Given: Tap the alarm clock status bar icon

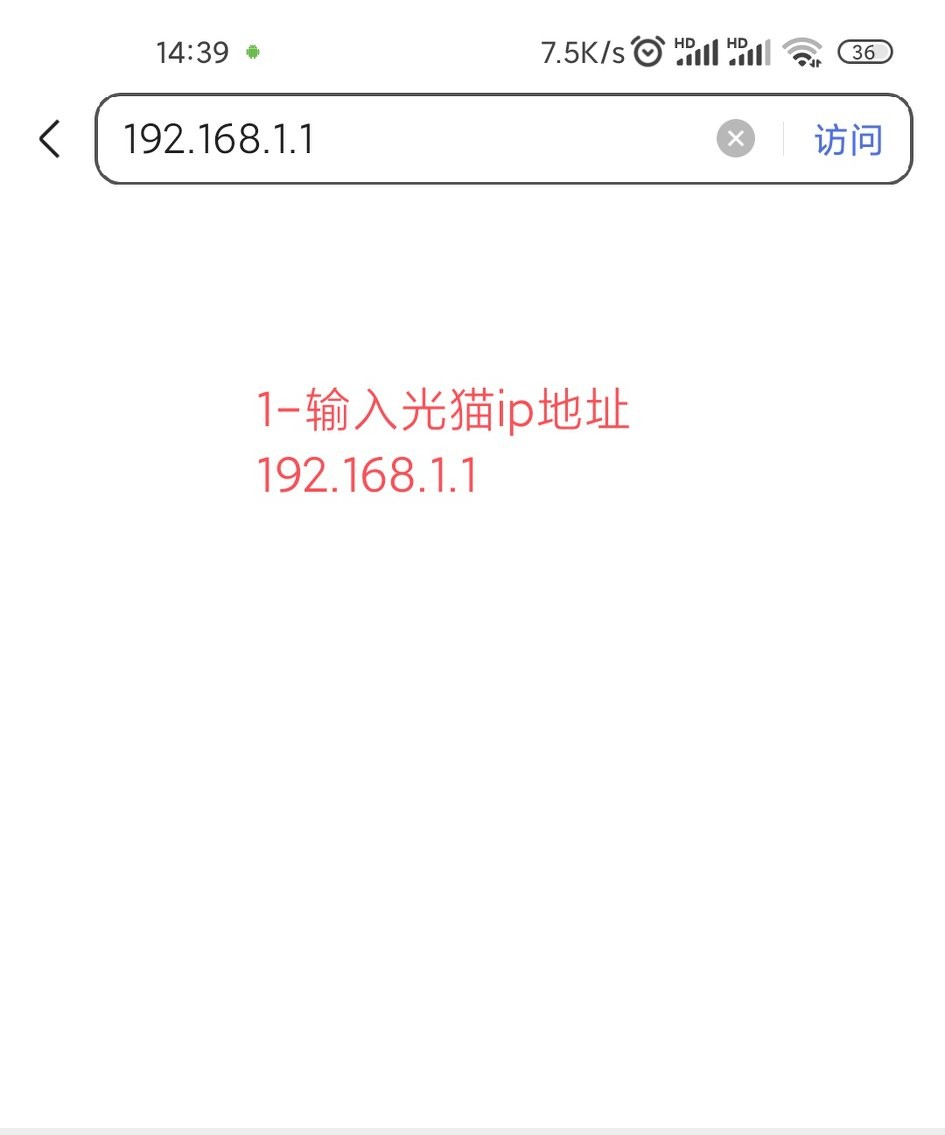Looking at the screenshot, I should click(647, 50).
